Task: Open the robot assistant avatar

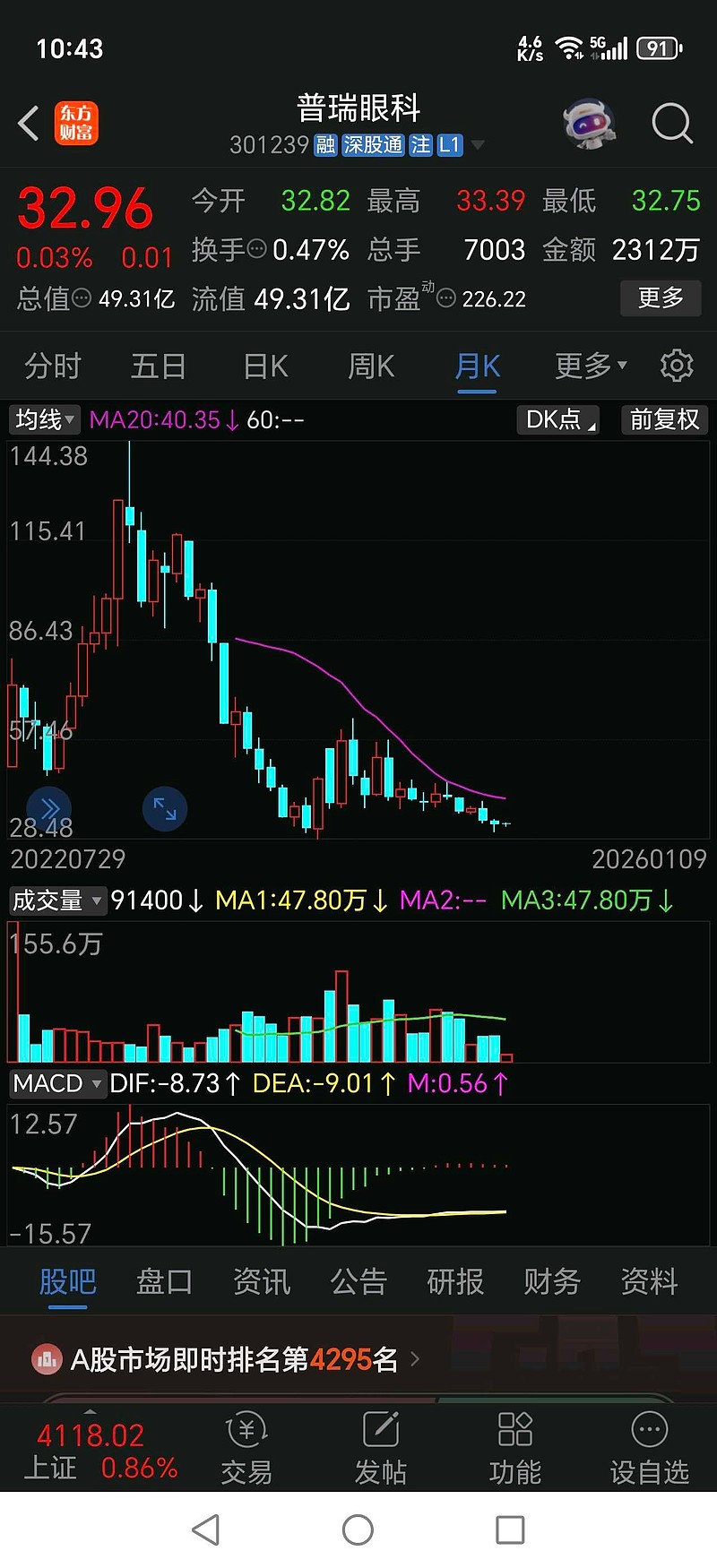Action: pyautogui.click(x=589, y=124)
